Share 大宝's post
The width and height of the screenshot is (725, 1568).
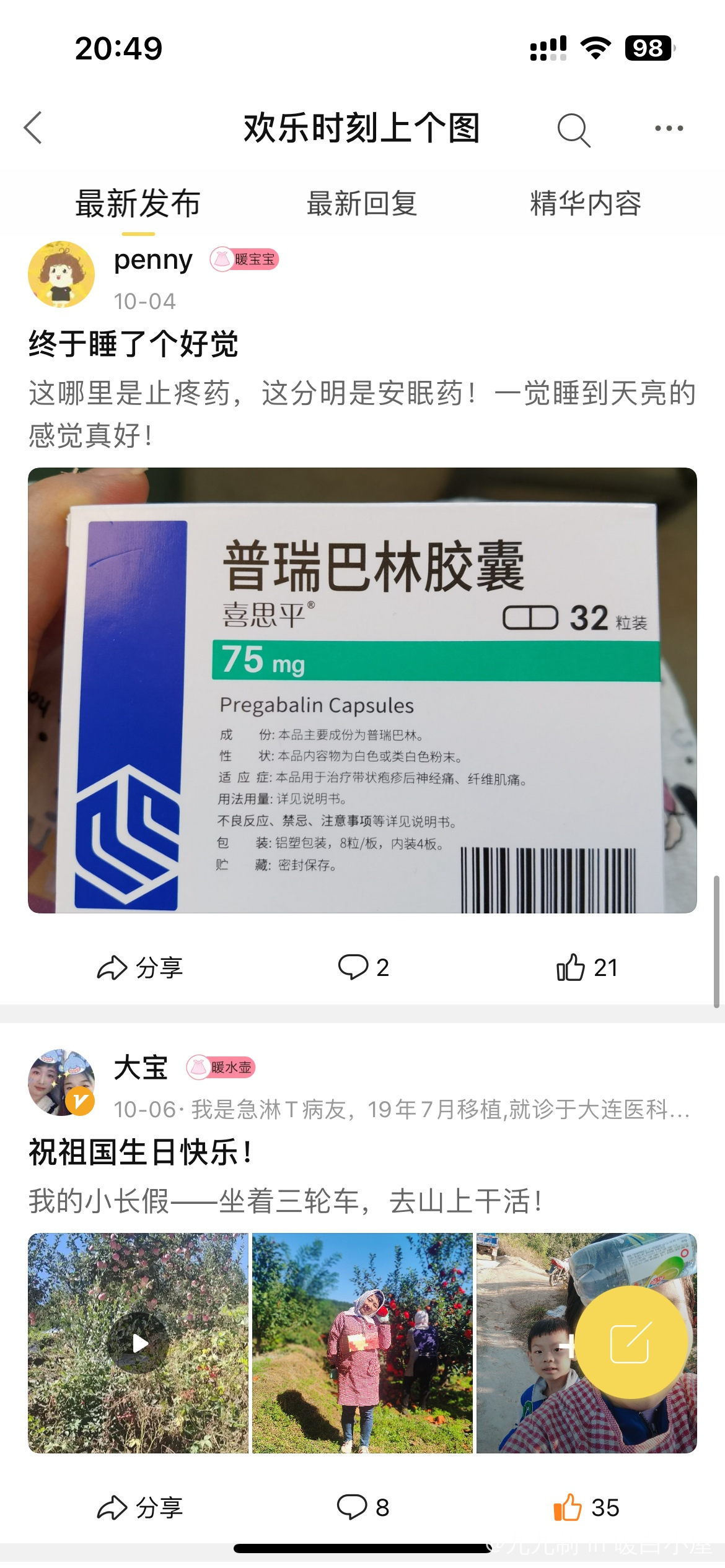[139, 1507]
